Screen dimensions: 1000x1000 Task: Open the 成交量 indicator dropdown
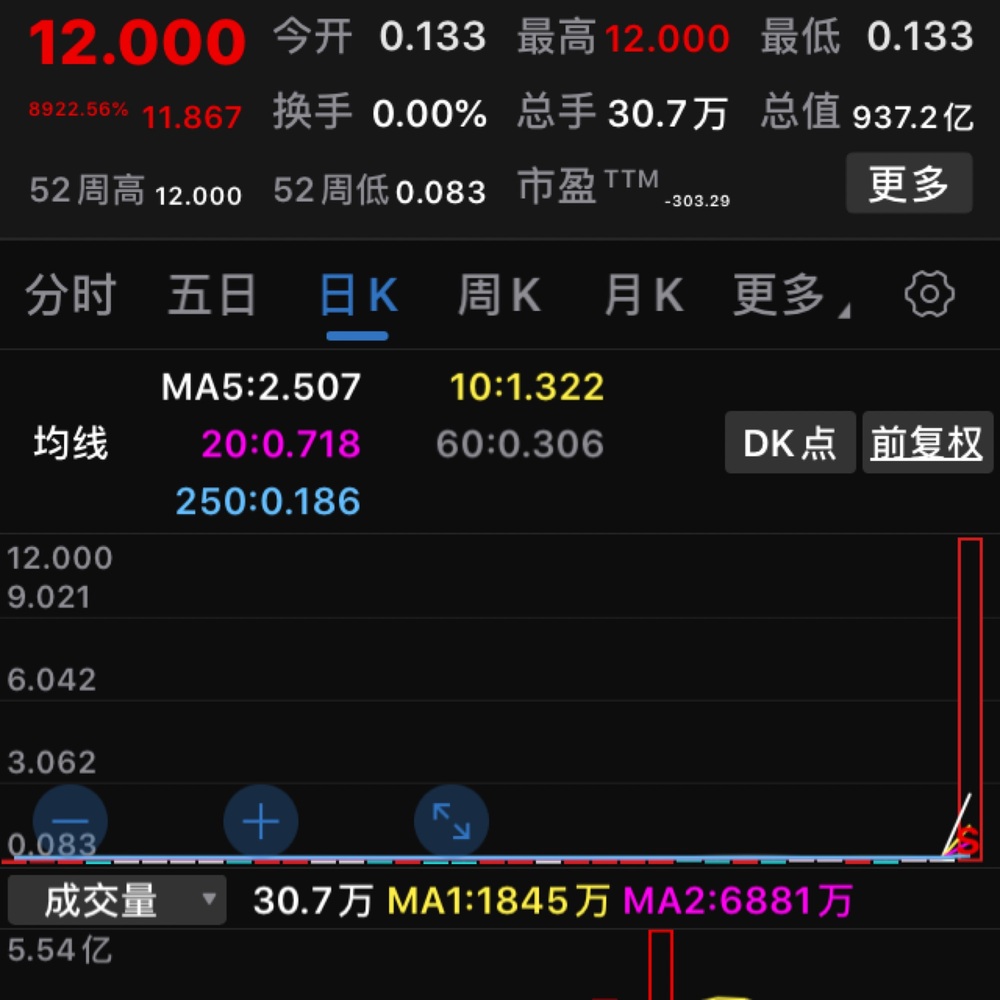(117, 900)
